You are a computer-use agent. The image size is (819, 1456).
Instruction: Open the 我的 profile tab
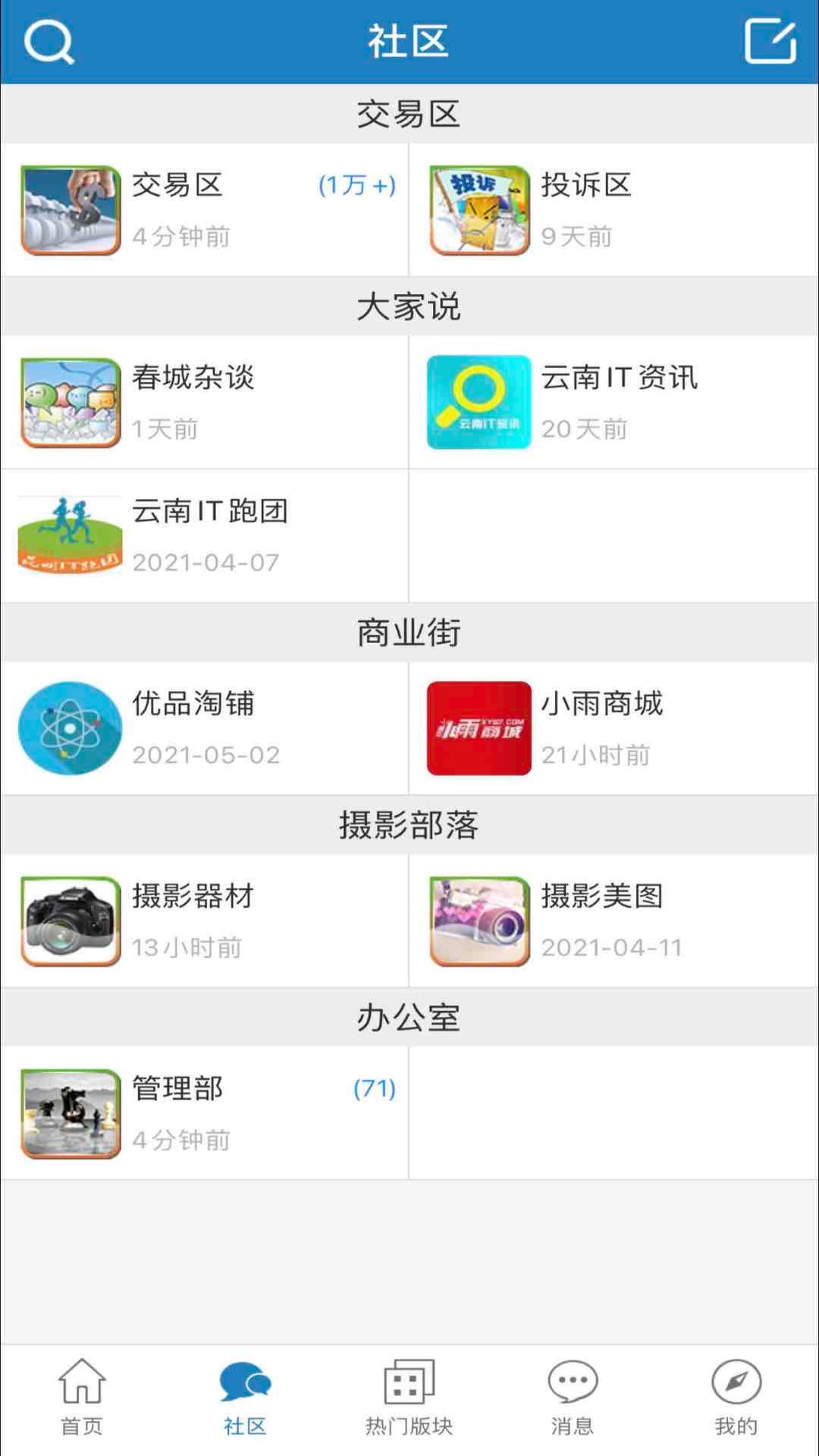tap(735, 1399)
